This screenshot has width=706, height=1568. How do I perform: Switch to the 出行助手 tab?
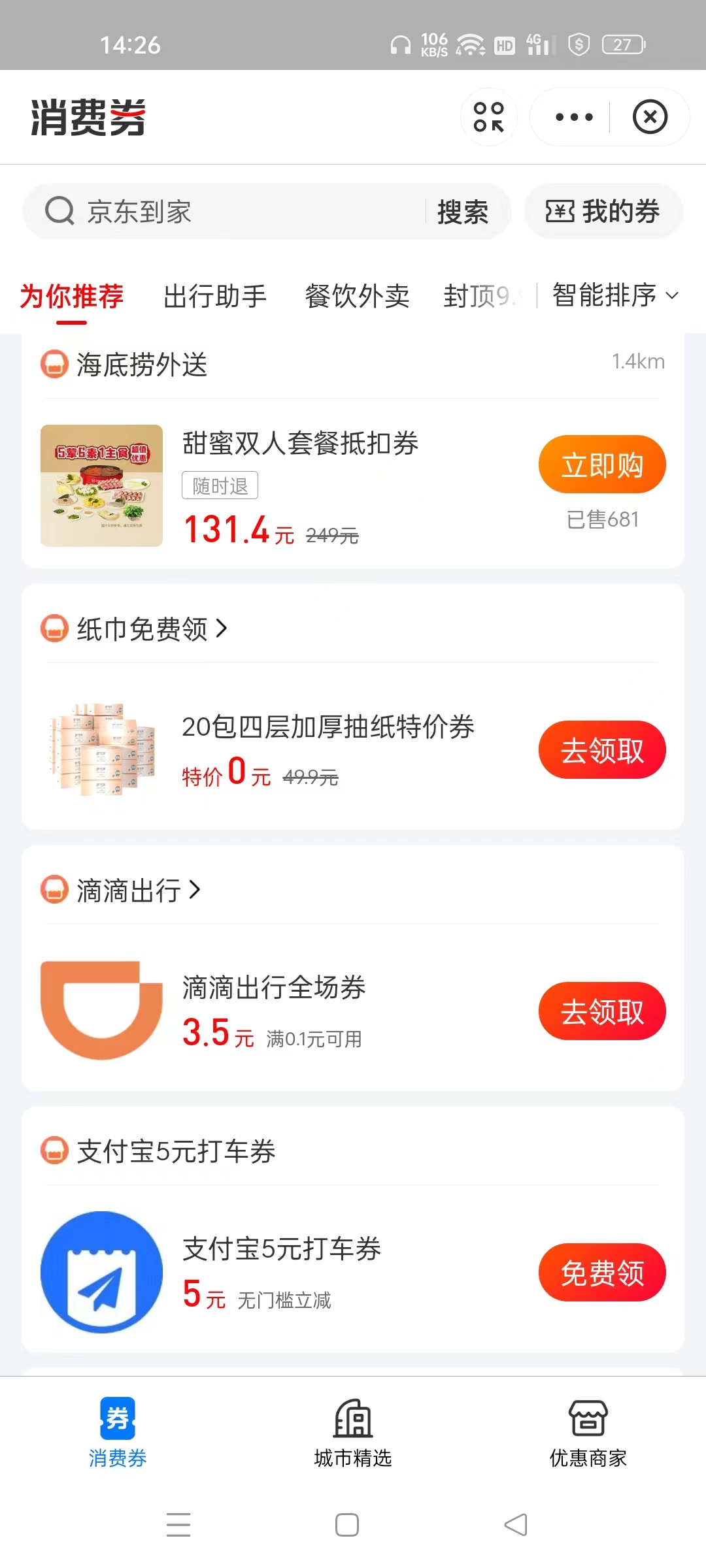tap(215, 296)
